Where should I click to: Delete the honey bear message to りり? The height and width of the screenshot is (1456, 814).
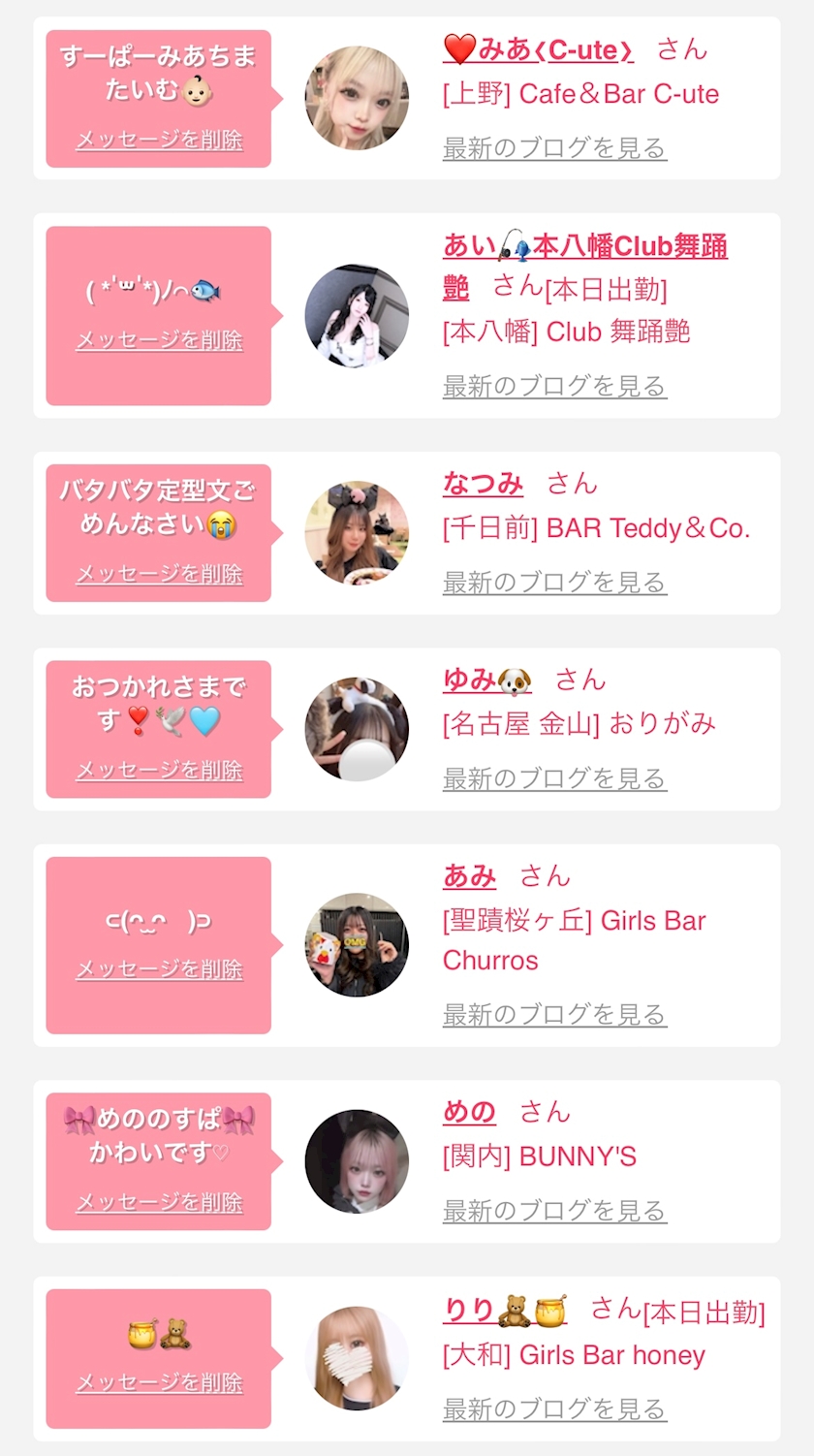pyautogui.click(x=159, y=1382)
